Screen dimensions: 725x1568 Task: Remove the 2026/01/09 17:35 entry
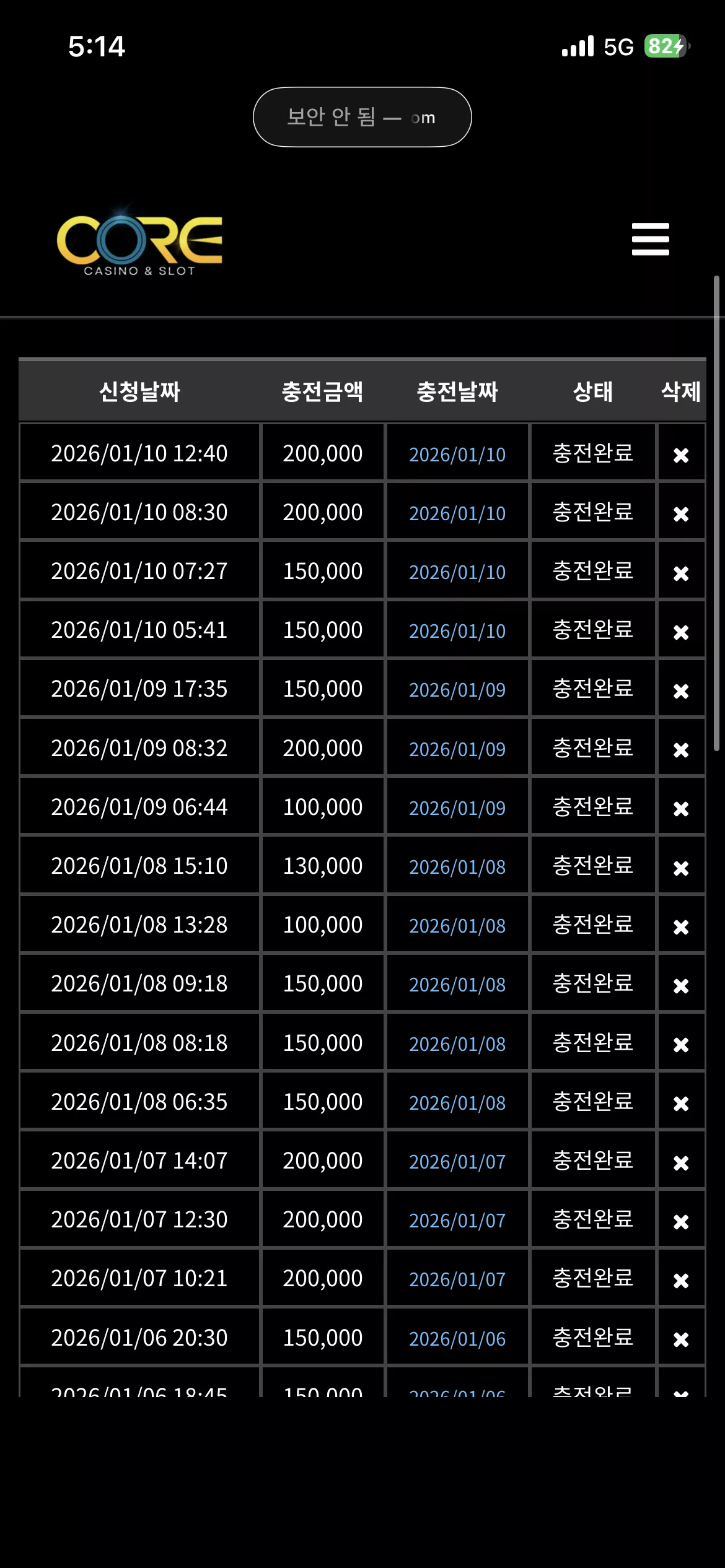tap(681, 691)
